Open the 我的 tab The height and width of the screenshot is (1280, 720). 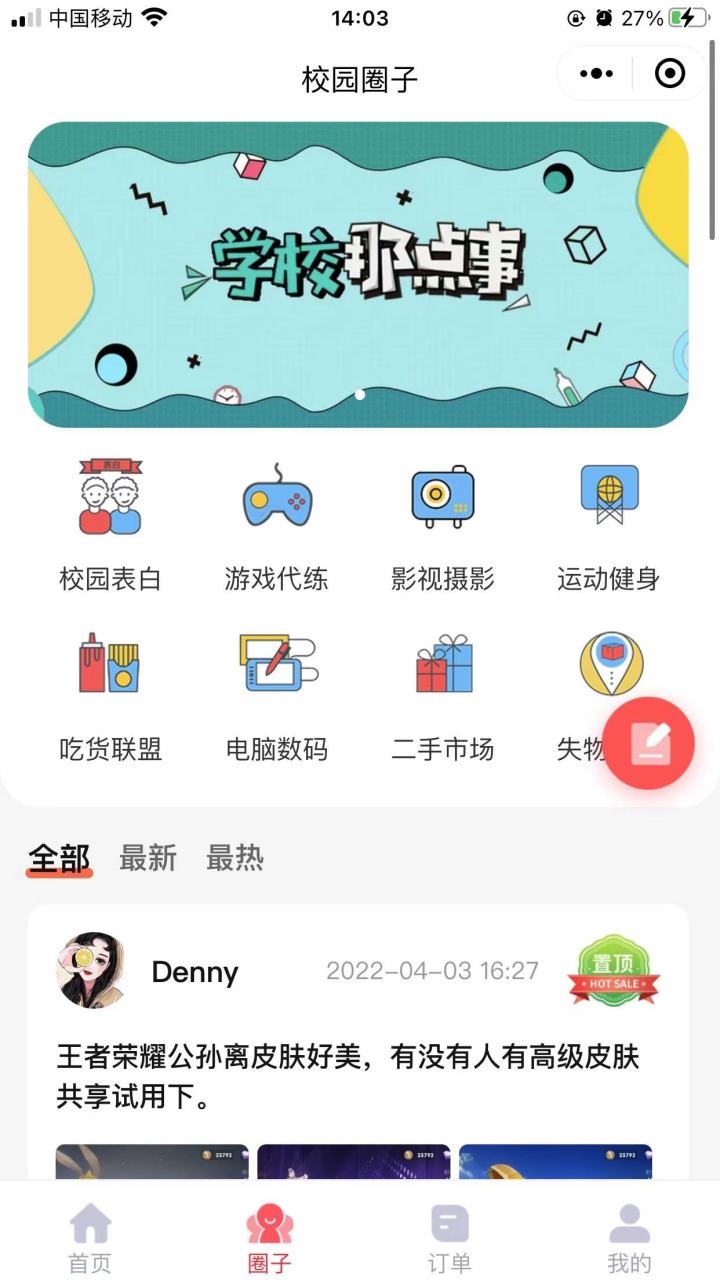coord(630,1238)
